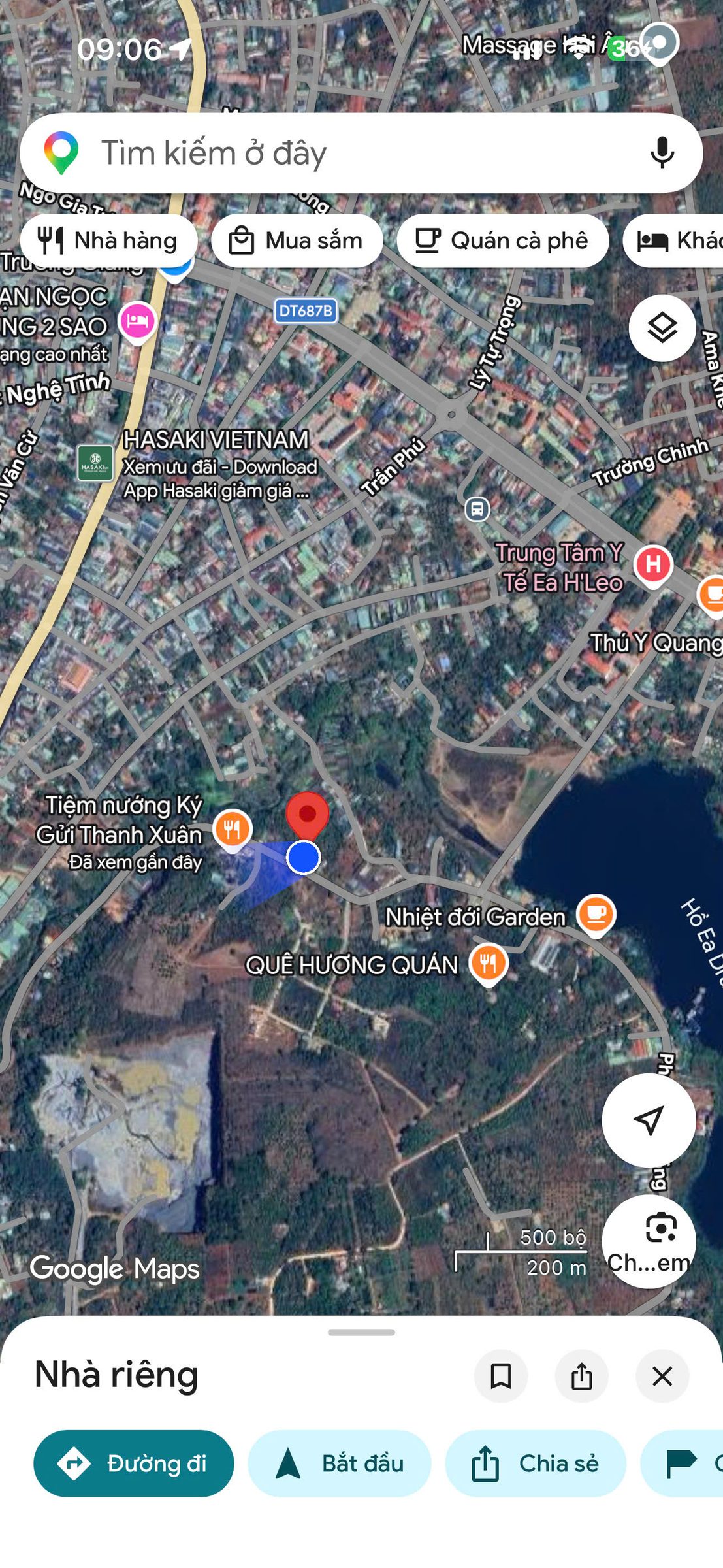The image size is (723, 1568).
Task: Select the "Nhà hàng" filter chip
Action: pos(108,241)
